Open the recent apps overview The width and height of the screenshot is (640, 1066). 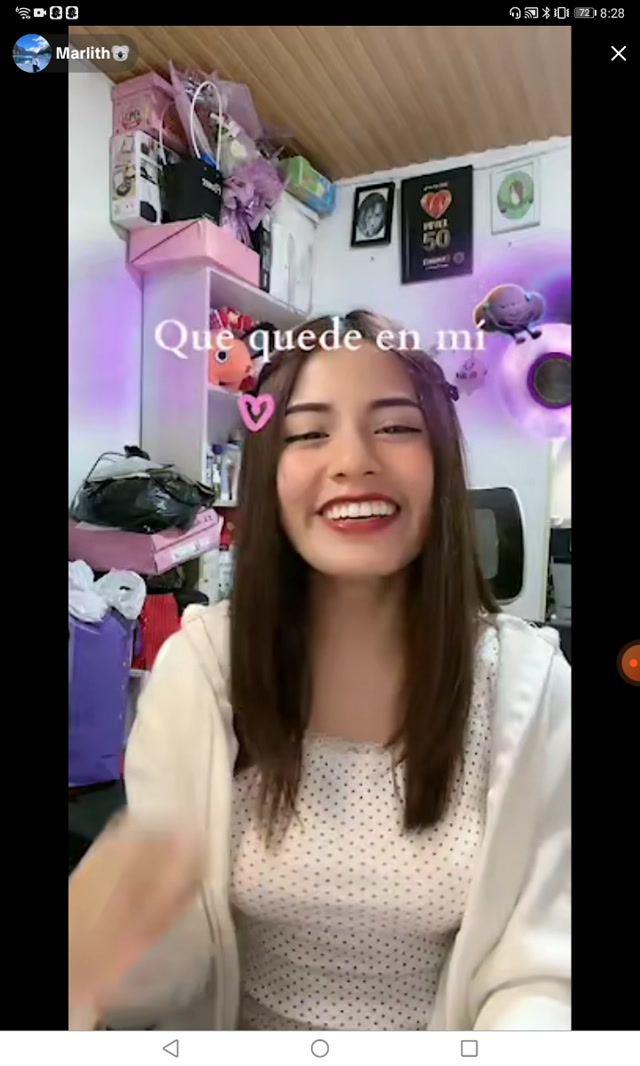pos(469,1048)
